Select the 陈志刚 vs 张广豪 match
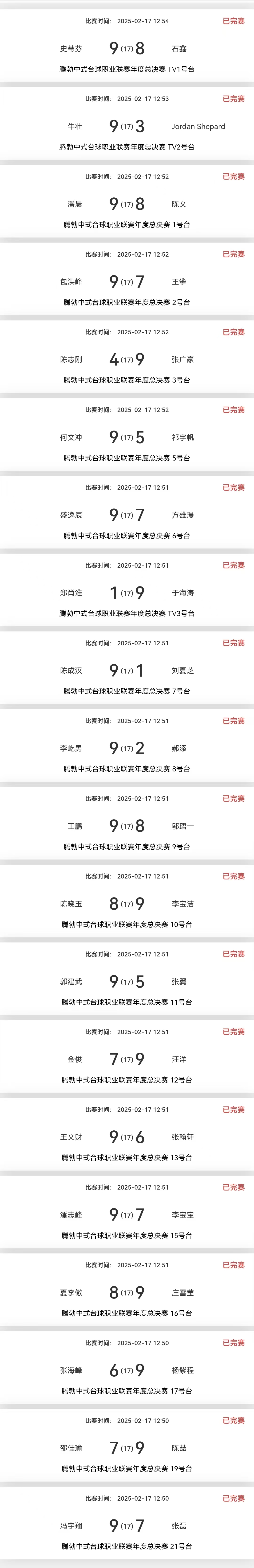The image size is (254, 1568). click(x=127, y=359)
